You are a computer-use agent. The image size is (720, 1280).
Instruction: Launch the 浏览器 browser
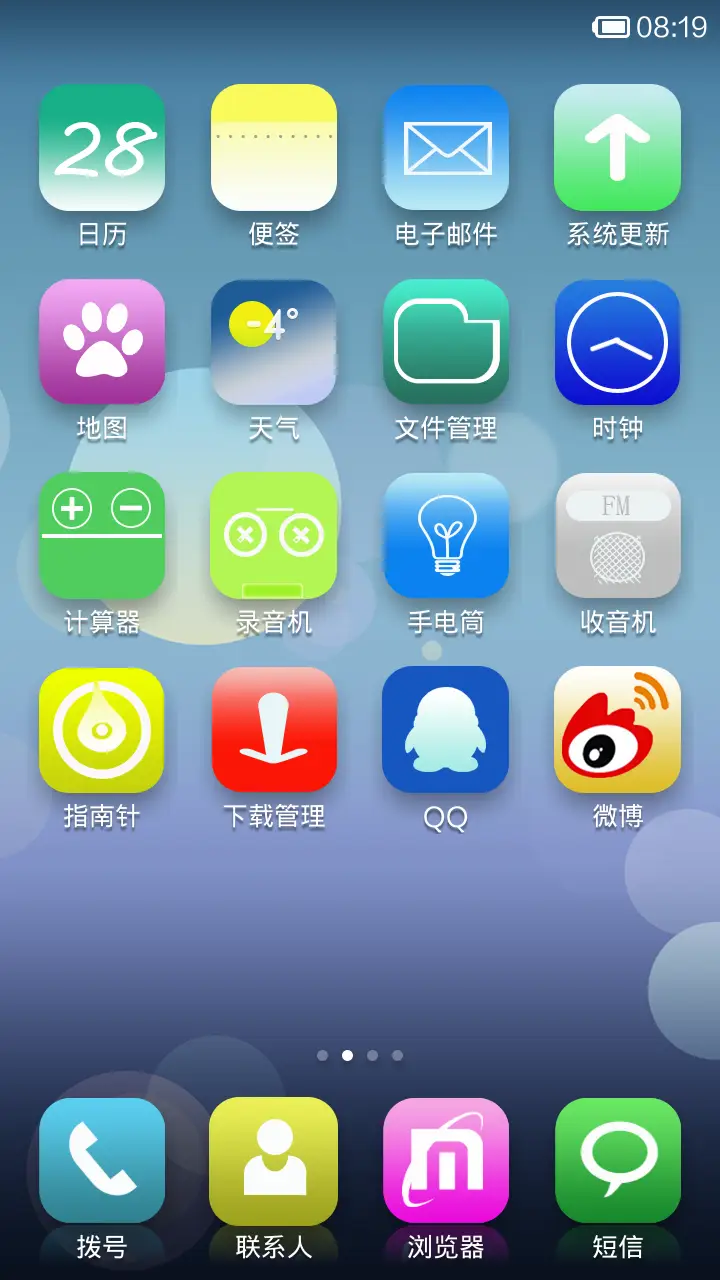(x=446, y=1160)
